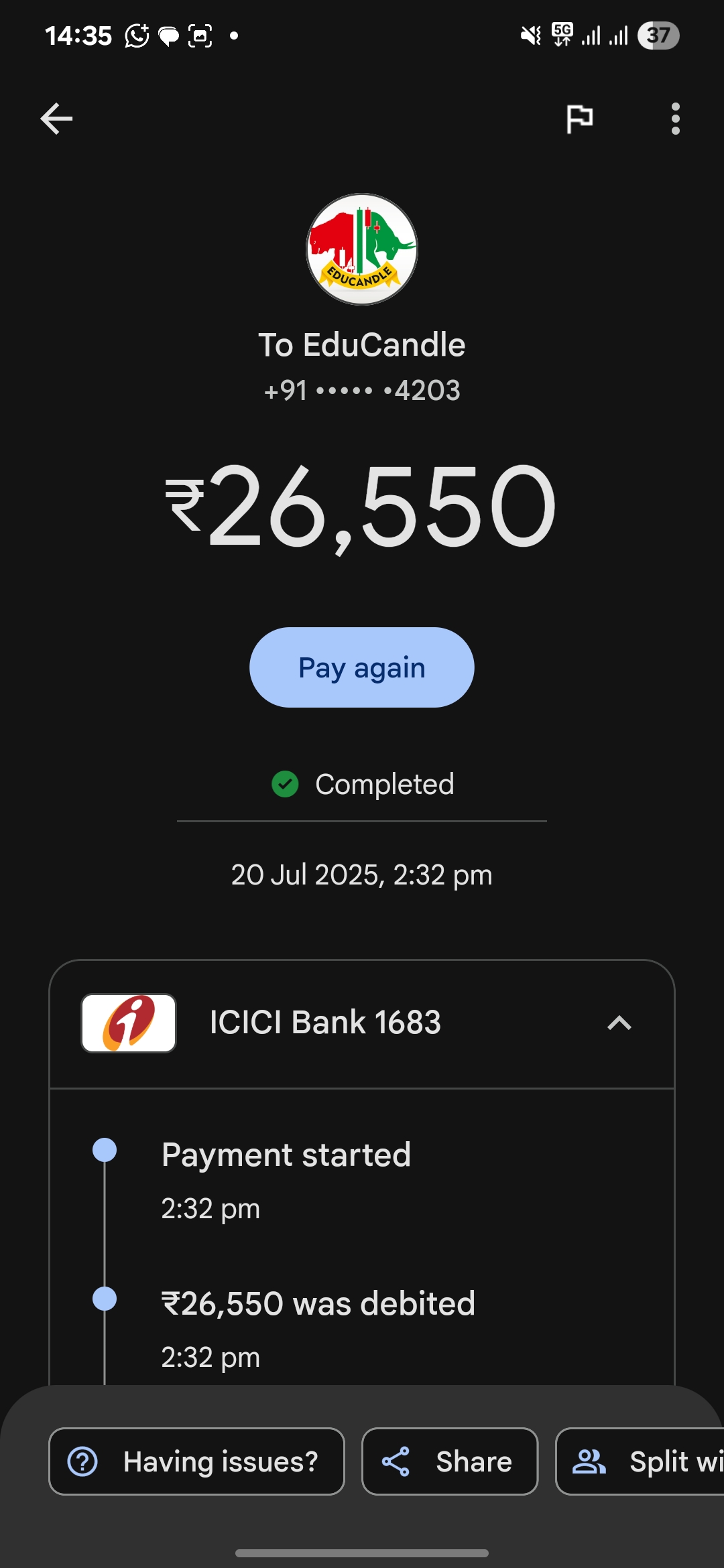The height and width of the screenshot is (1568, 724).
Task: Open Having issues? help
Action: click(x=196, y=1461)
